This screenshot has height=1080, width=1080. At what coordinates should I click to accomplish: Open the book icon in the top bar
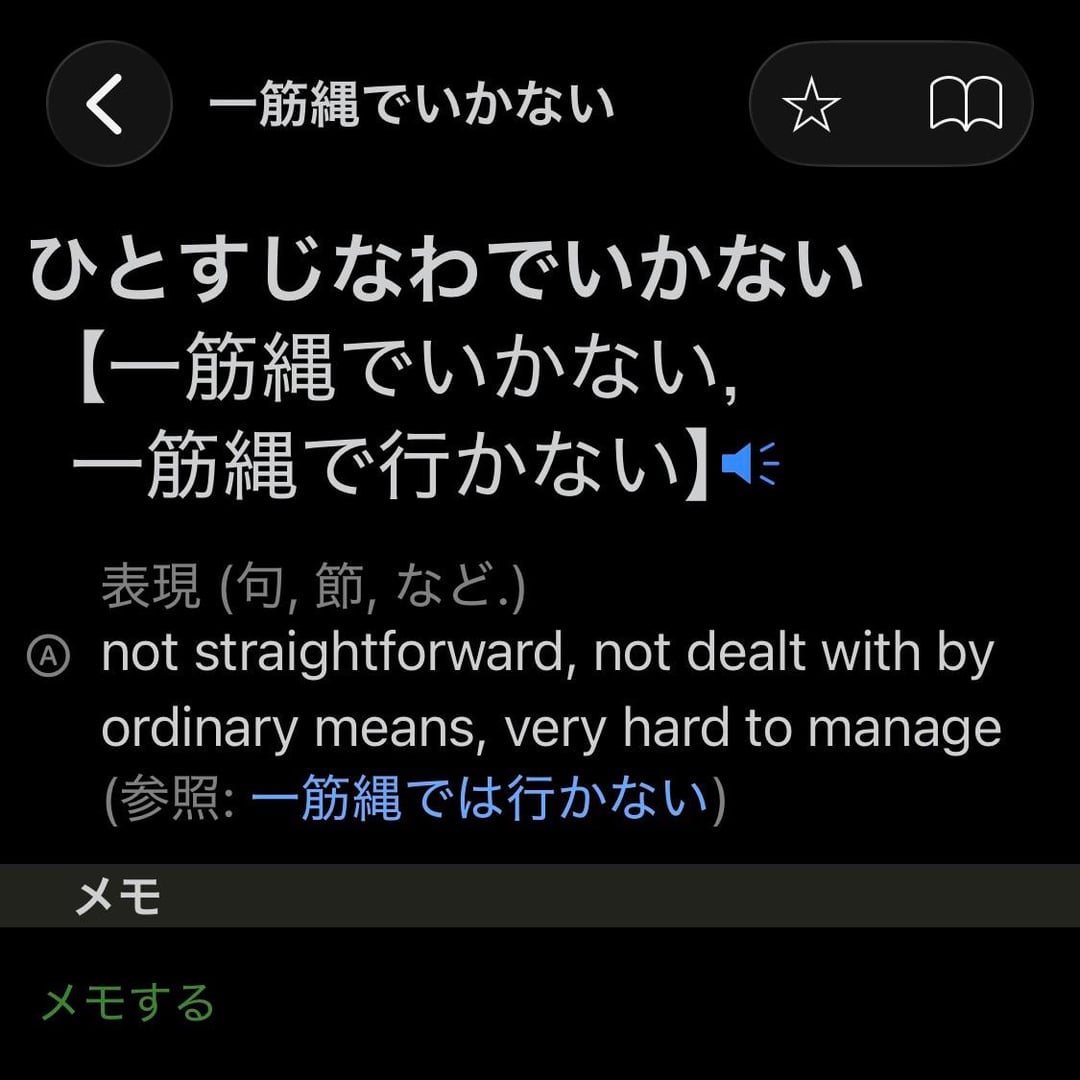[965, 104]
